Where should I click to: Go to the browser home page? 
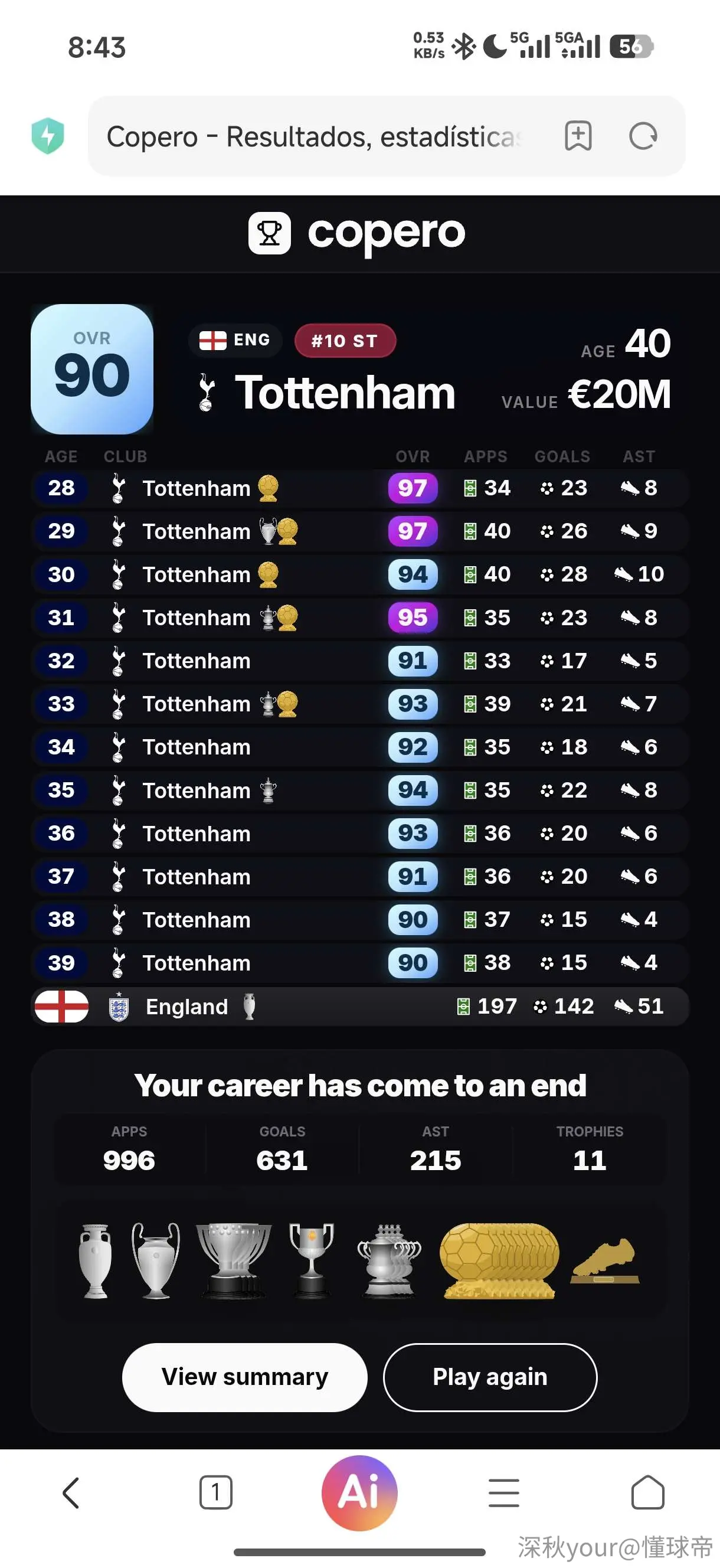click(x=647, y=1492)
